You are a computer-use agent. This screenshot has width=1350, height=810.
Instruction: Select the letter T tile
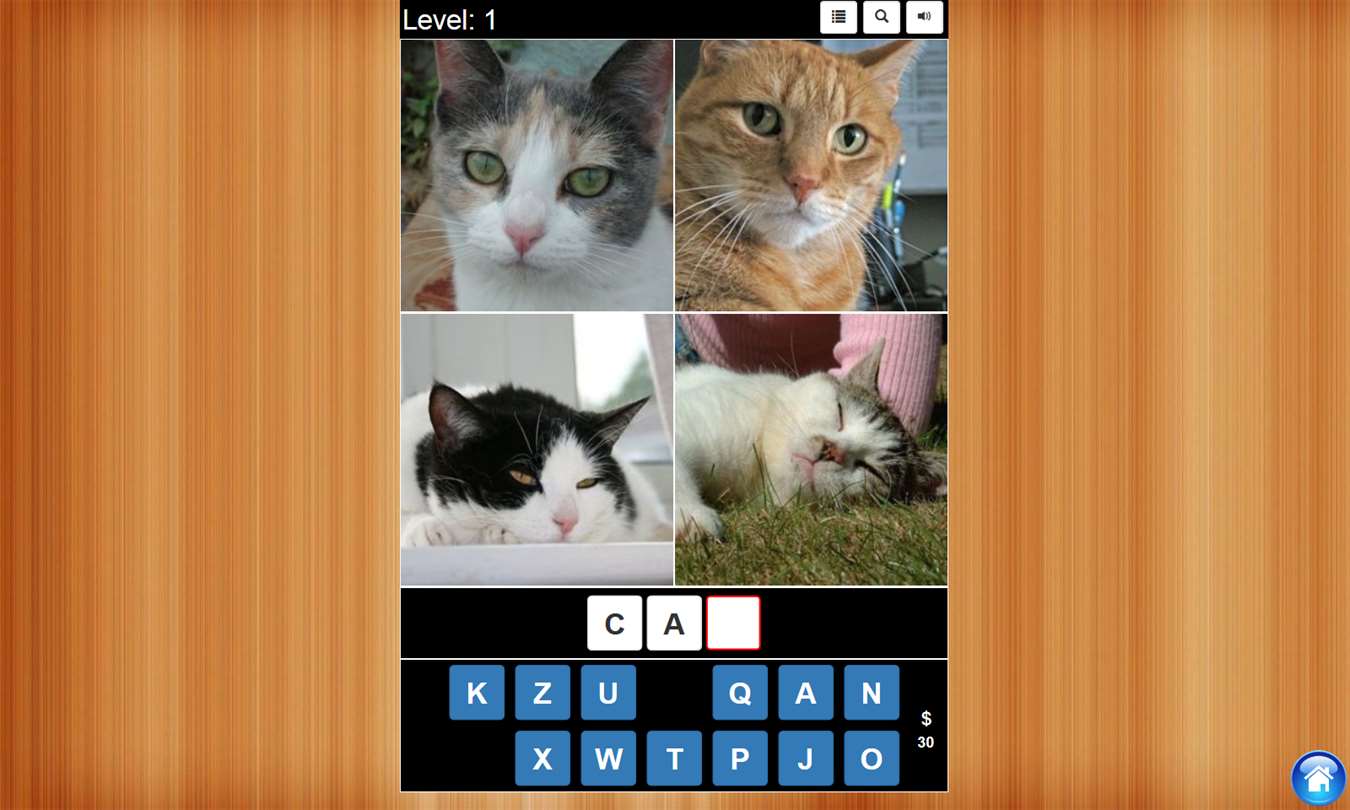tap(674, 758)
